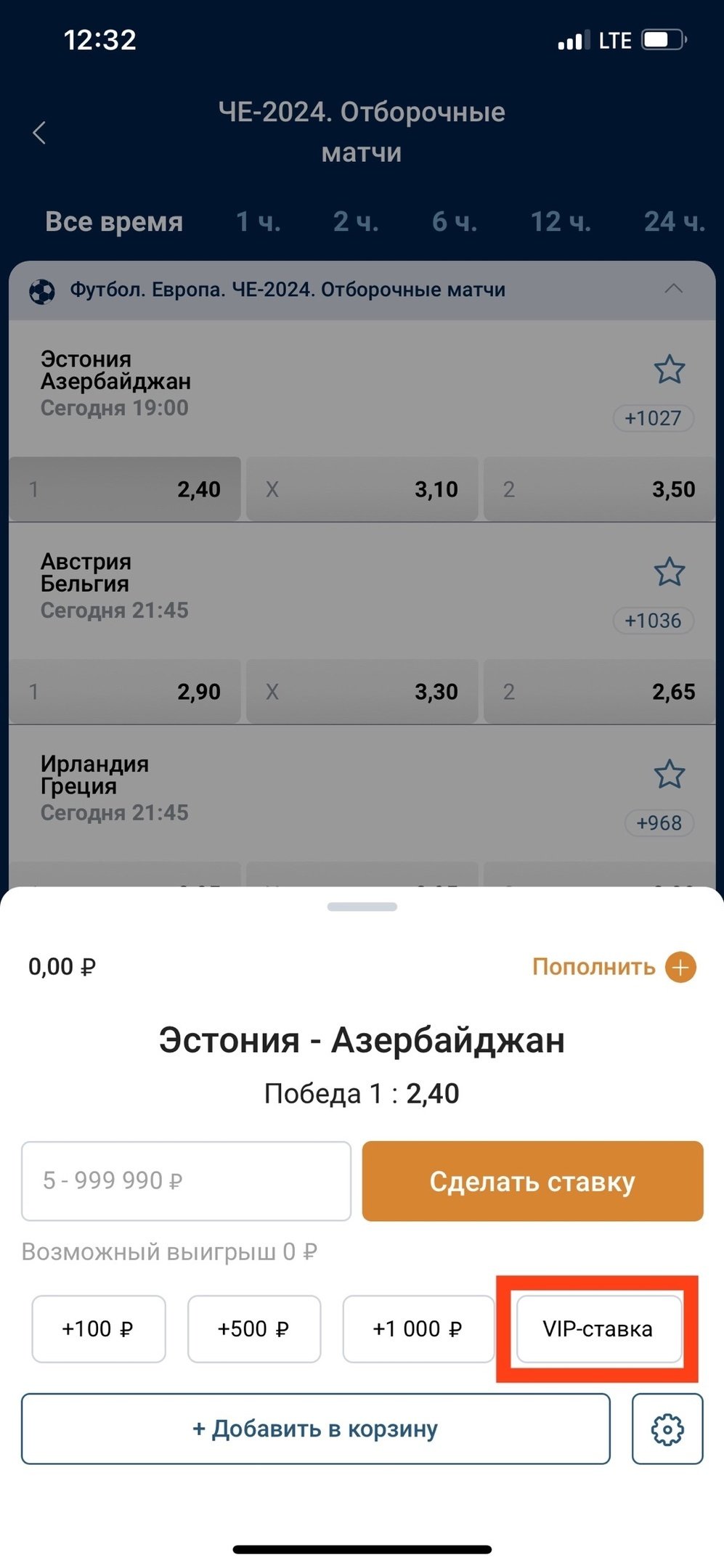Add +100 ₽ to the stake
The width and height of the screenshot is (724, 1568).
click(98, 1329)
